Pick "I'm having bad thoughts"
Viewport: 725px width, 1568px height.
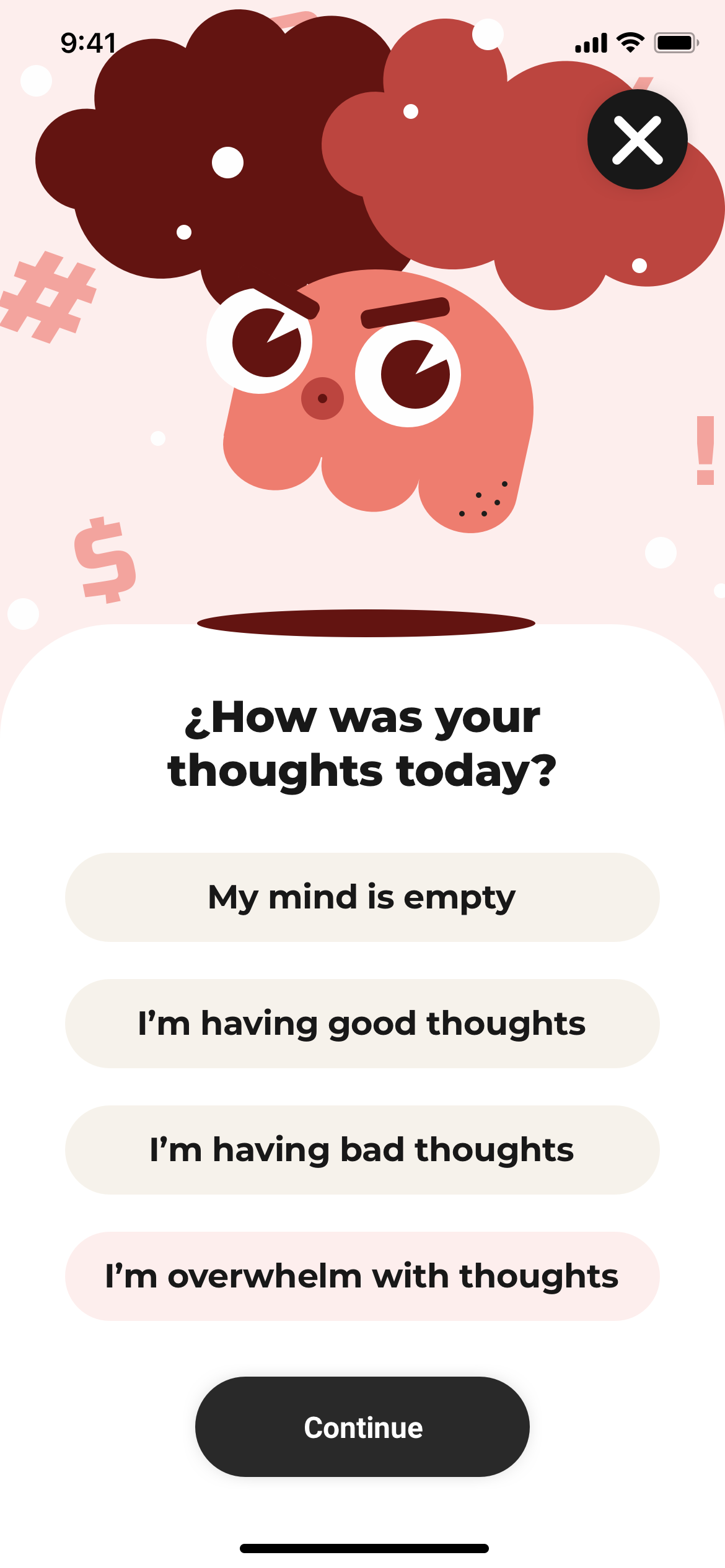362,1150
